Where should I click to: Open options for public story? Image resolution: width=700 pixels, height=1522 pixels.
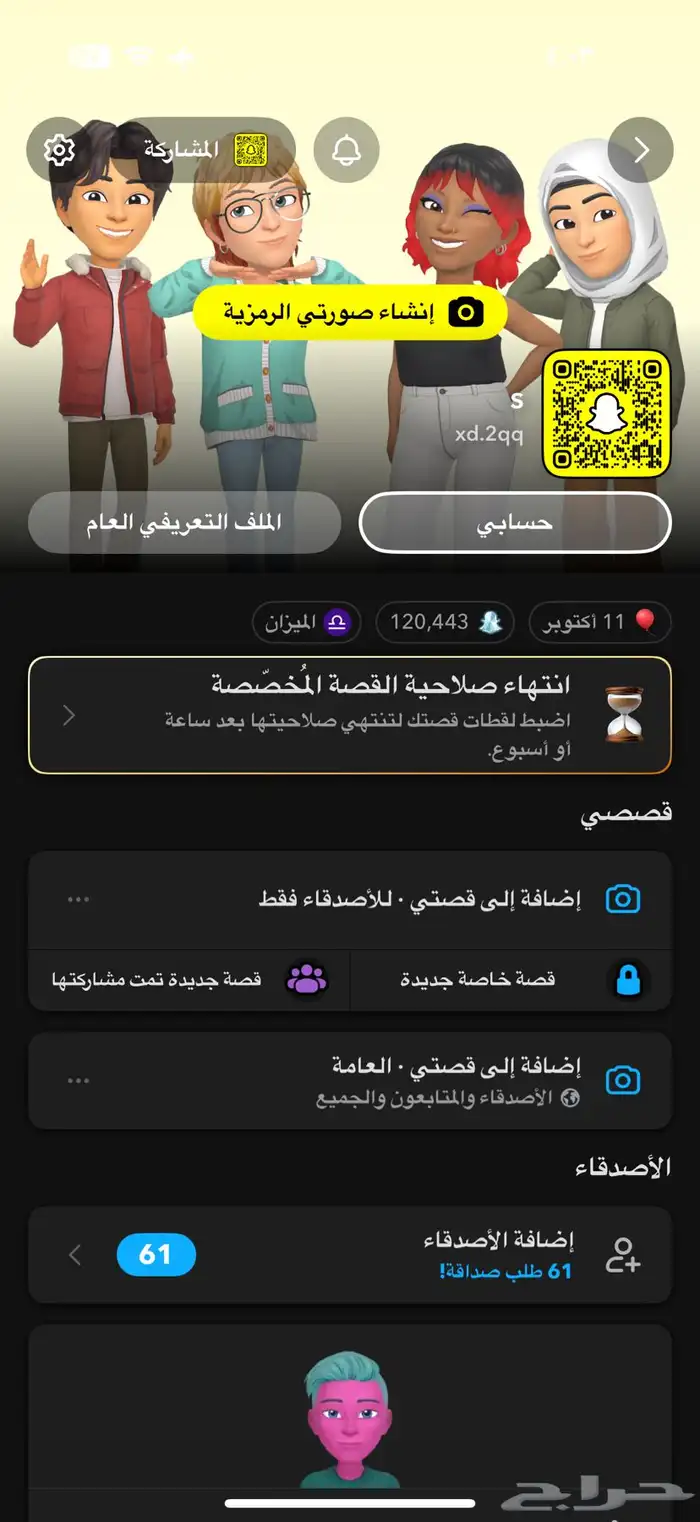tap(78, 1080)
